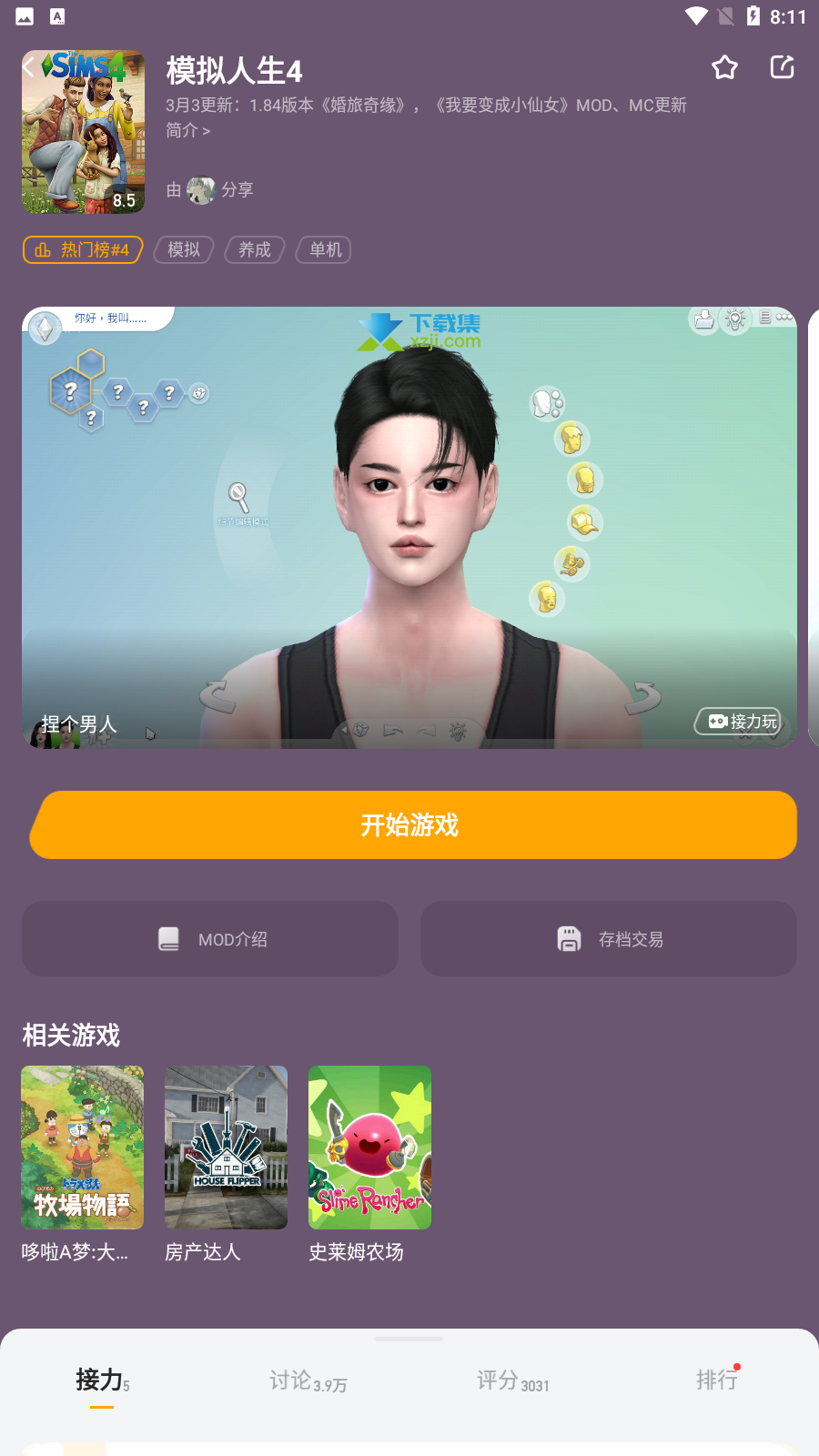Switch to the 排行 tab
The width and height of the screenshot is (819, 1456).
(717, 1380)
